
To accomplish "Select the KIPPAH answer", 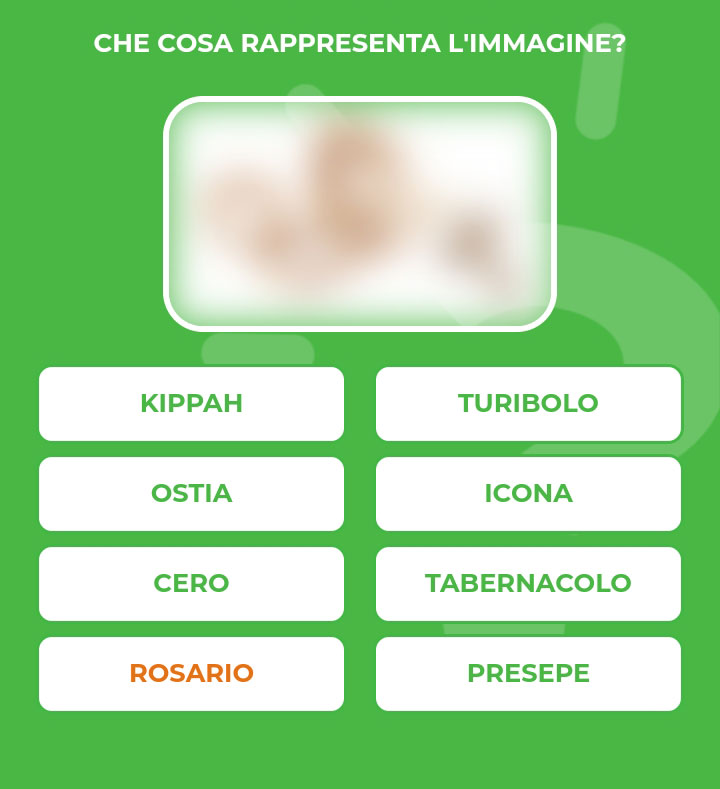I will (x=191, y=404).
